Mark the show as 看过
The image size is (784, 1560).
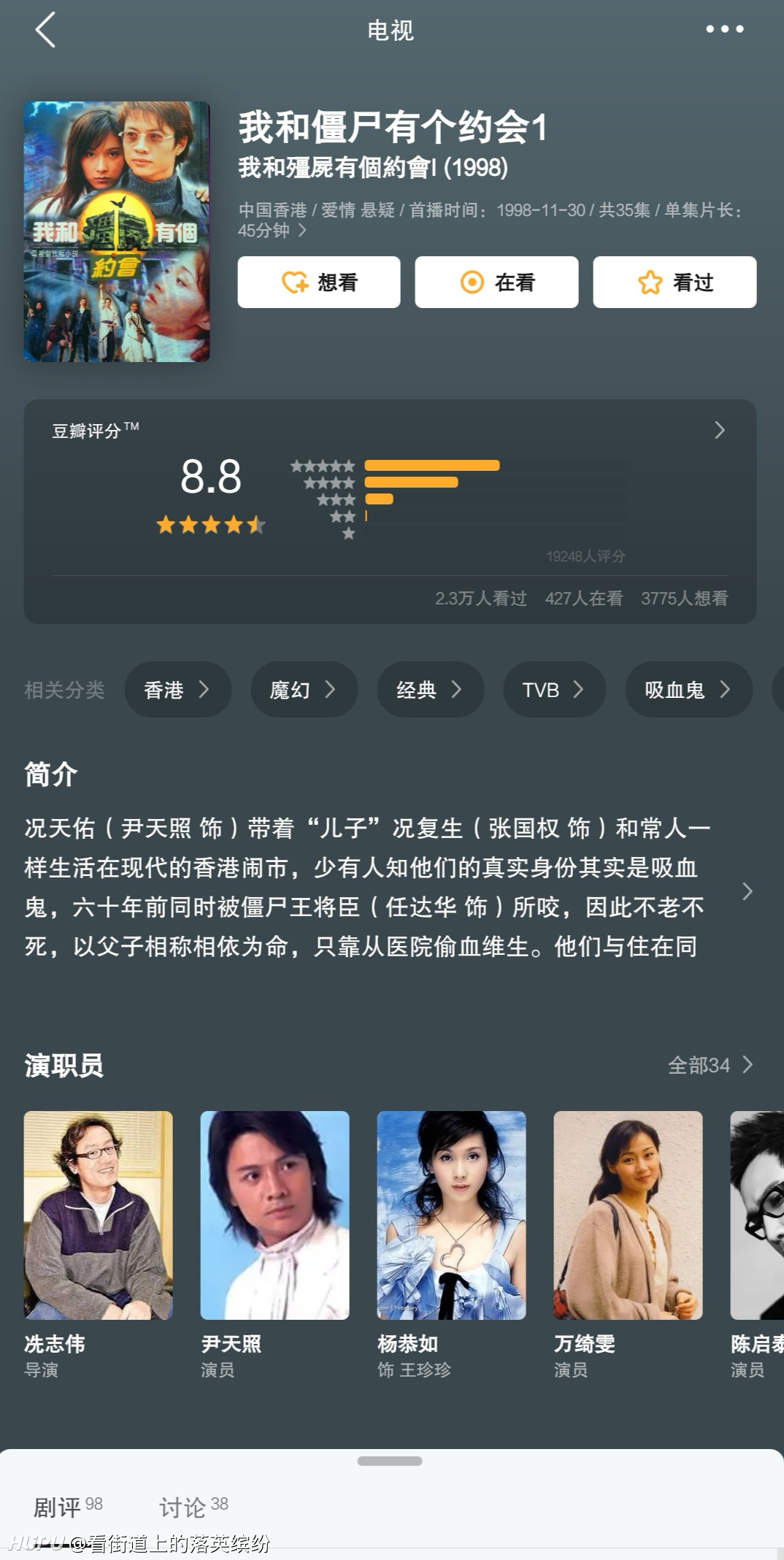tap(675, 282)
